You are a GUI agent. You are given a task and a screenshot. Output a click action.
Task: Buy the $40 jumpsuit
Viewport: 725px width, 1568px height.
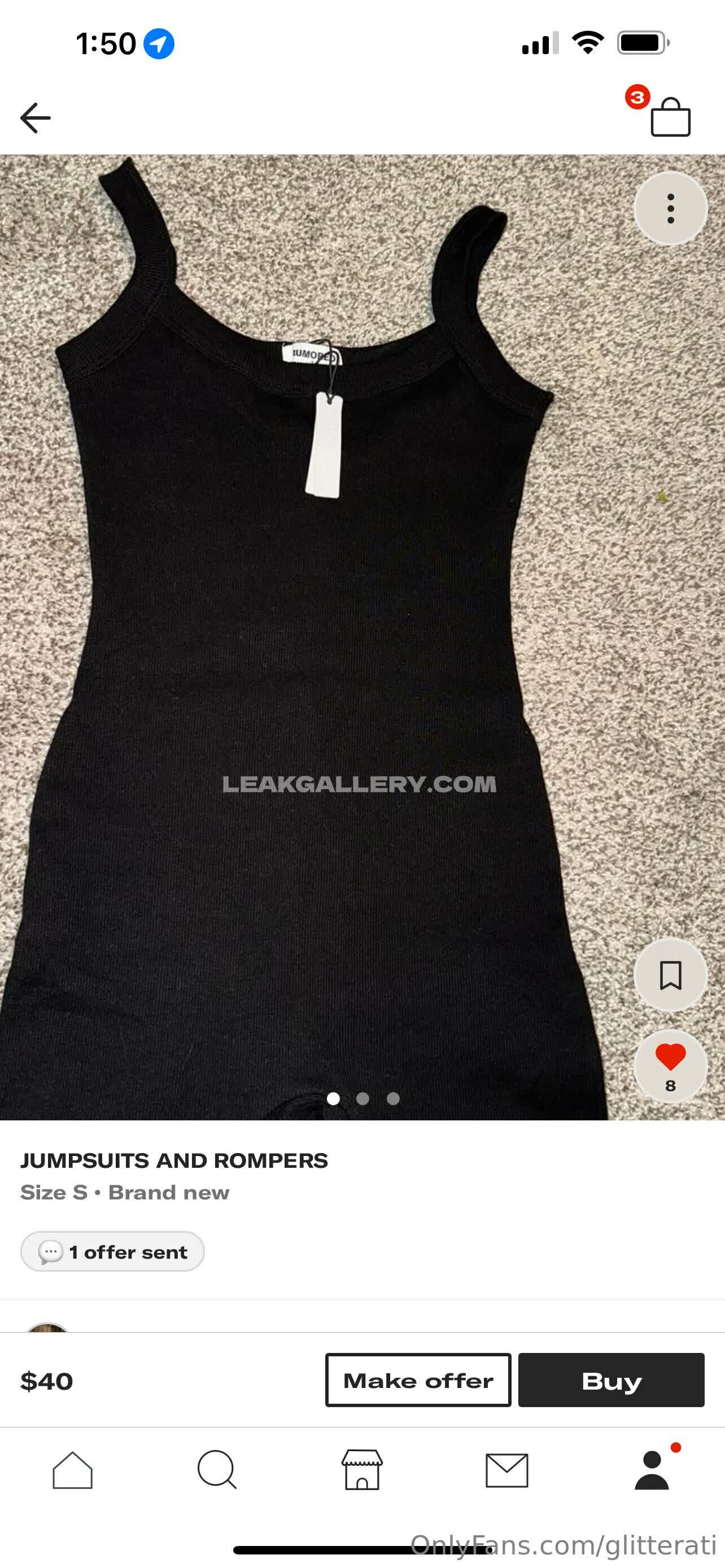610,1381
